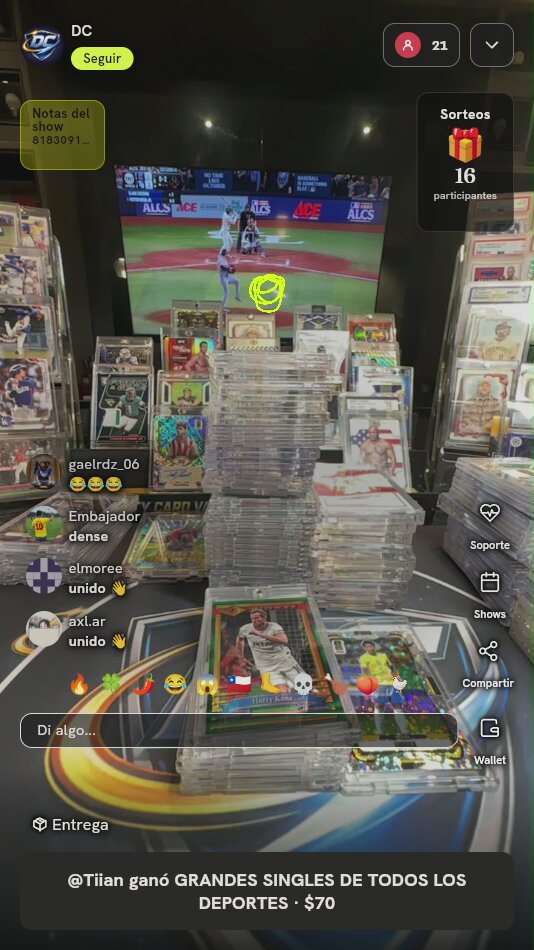The height and width of the screenshot is (950, 534).
Task: Send the fire emoji reaction
Action: tap(79, 685)
